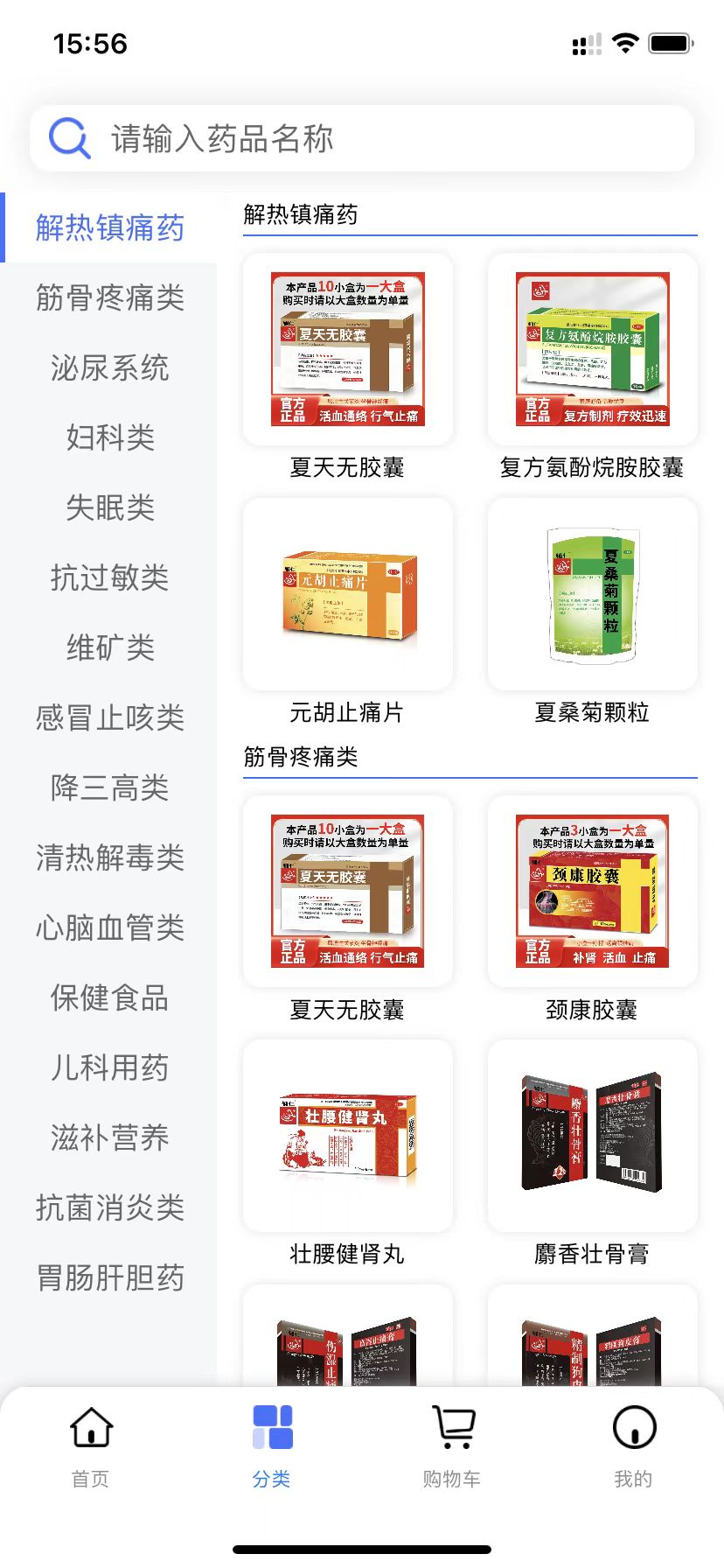
Task: Tap the 请输入药品名称 search box
Action: pos(362,138)
